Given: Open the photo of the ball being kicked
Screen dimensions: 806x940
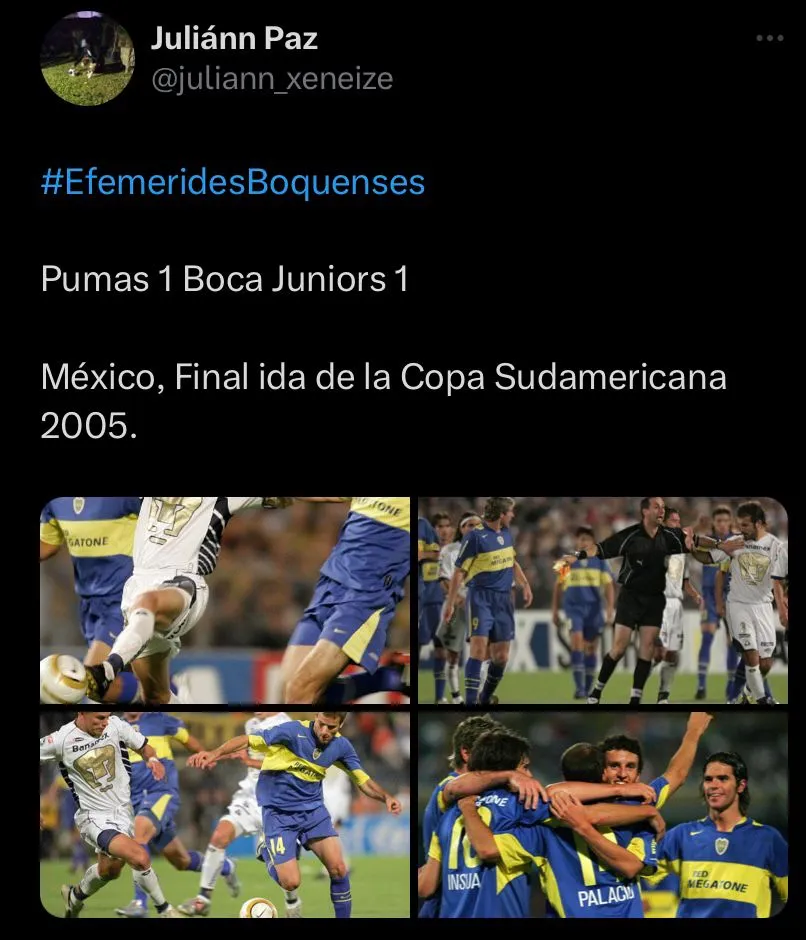Looking at the screenshot, I should (225, 600).
